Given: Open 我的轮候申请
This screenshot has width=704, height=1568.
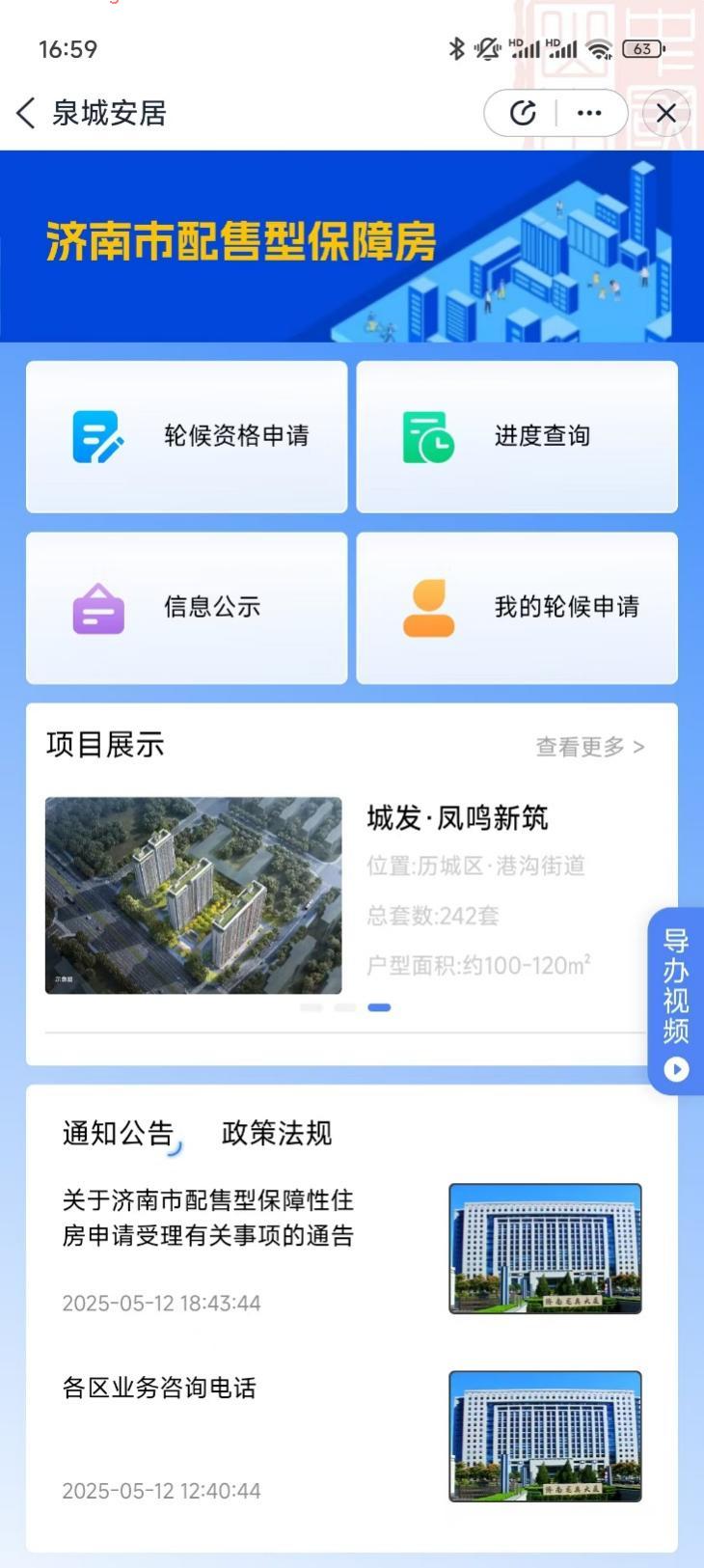Looking at the screenshot, I should (x=517, y=607).
